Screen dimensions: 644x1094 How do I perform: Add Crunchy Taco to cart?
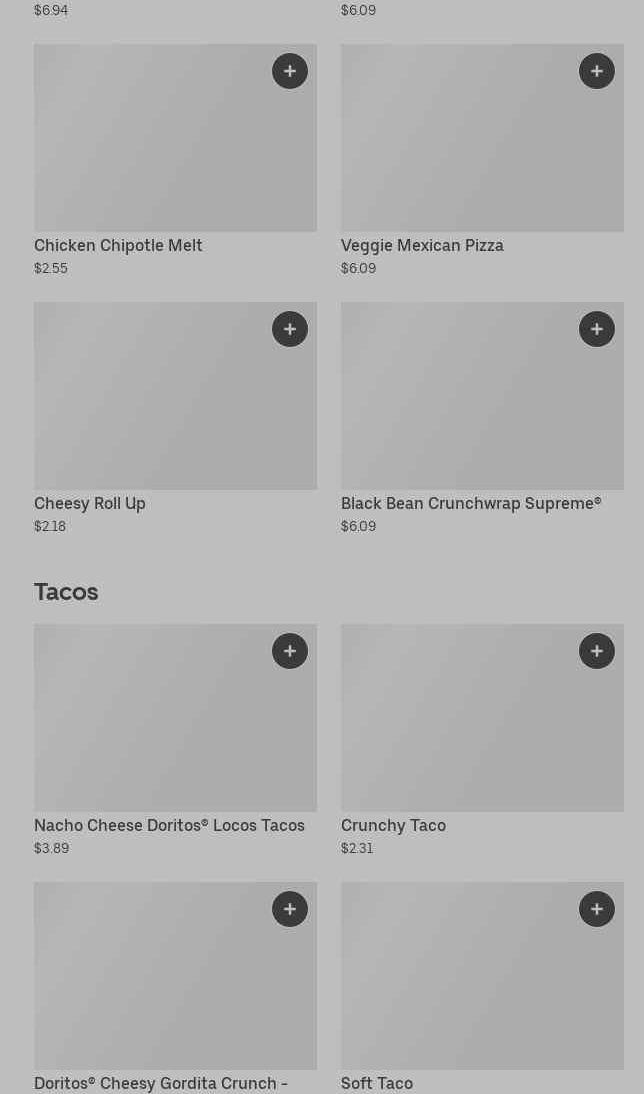pyautogui.click(x=597, y=651)
